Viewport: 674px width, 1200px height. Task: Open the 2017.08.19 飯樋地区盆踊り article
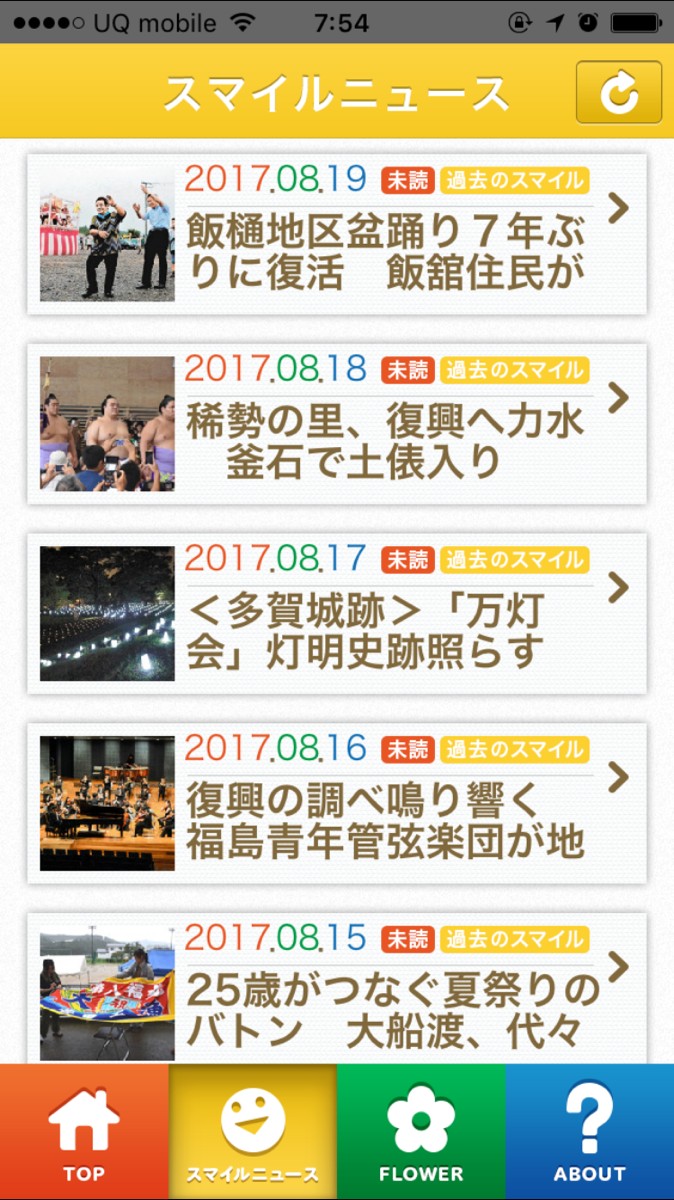[x=336, y=234]
